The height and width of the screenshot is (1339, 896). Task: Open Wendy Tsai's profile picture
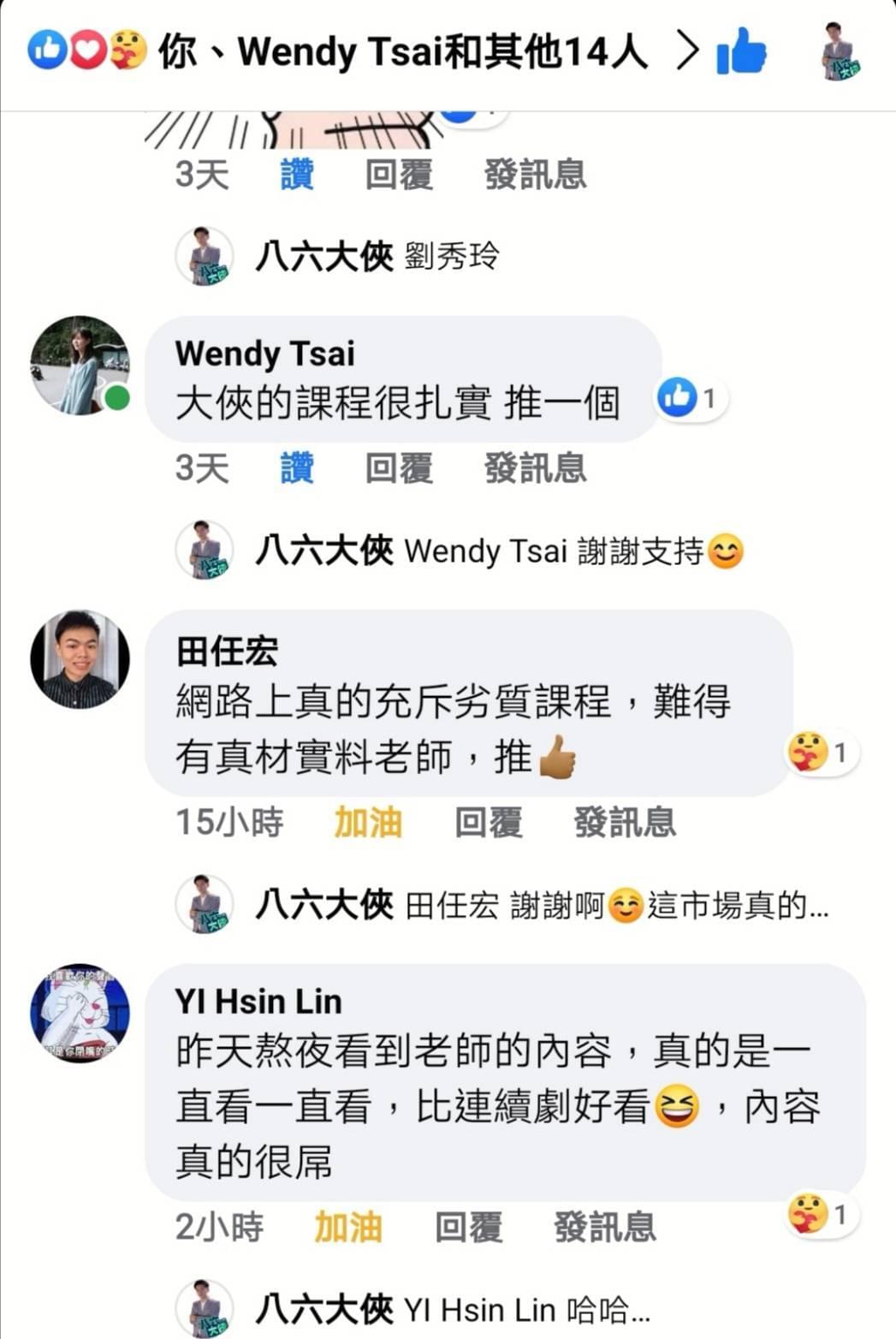click(x=80, y=365)
